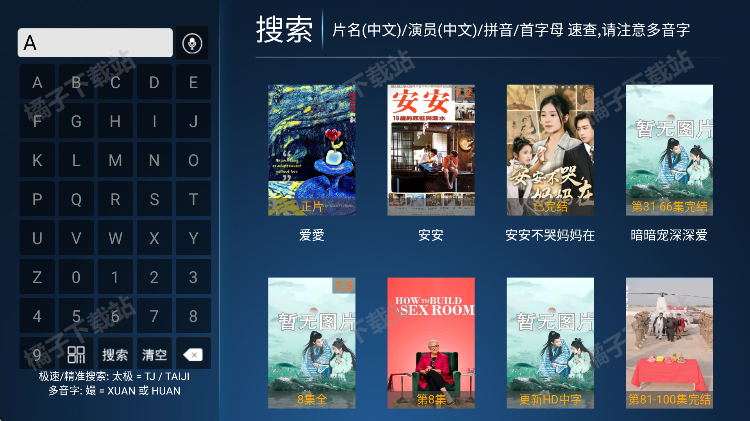Open 安安不哭妈妈在 series card
750x421 pixels.
[x=550, y=150]
